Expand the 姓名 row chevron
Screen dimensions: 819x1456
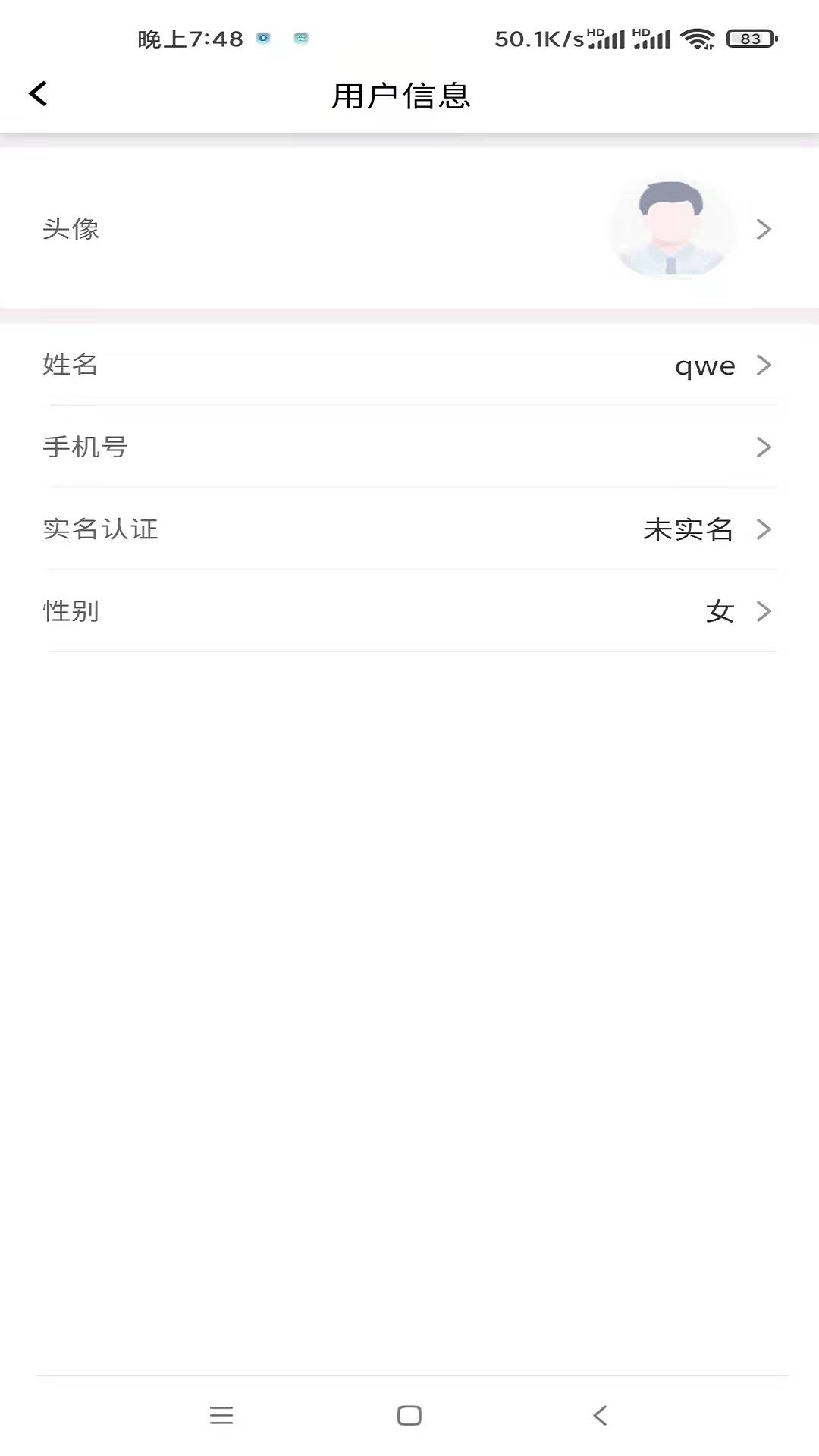tap(764, 366)
